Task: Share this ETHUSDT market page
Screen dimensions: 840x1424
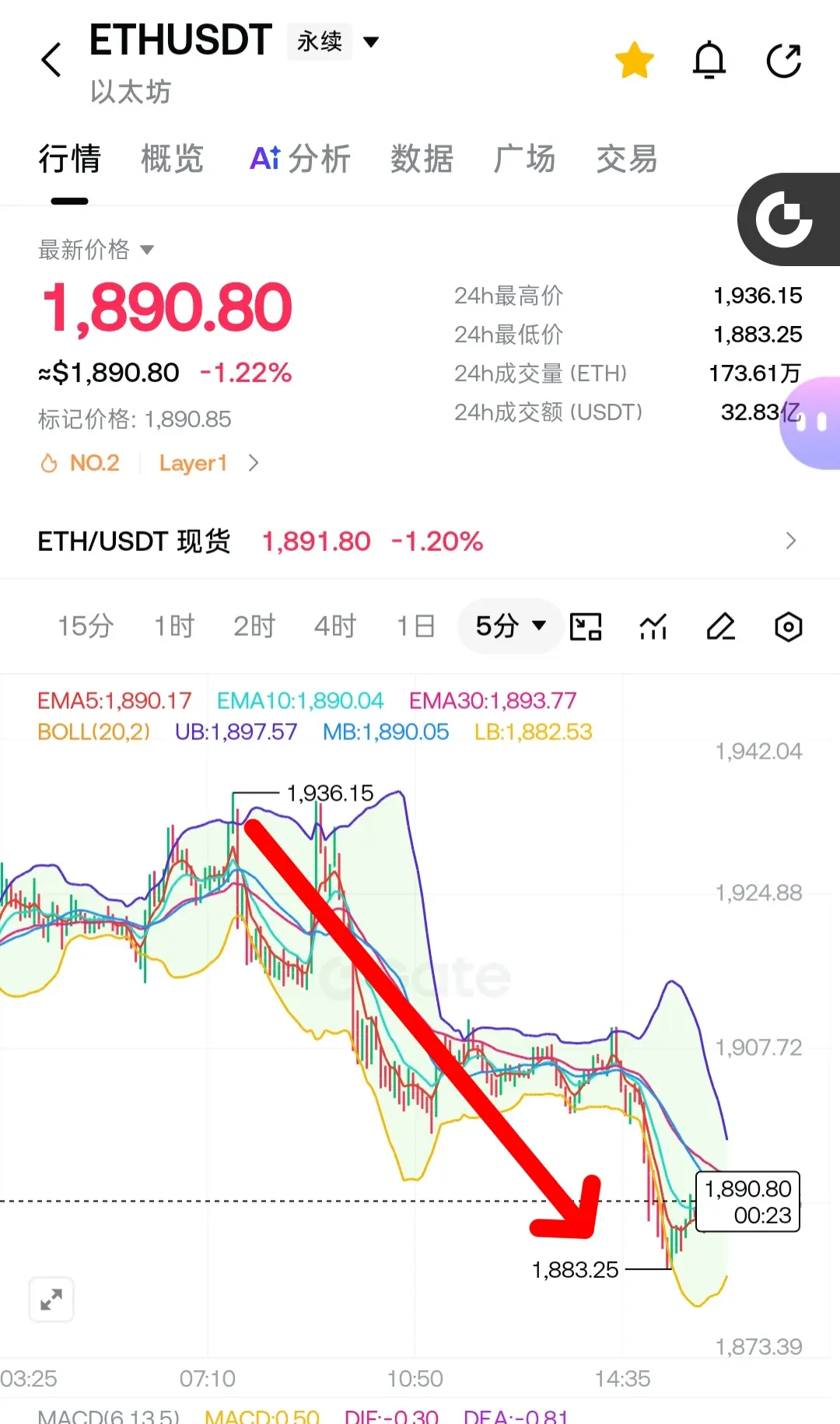Action: (783, 60)
